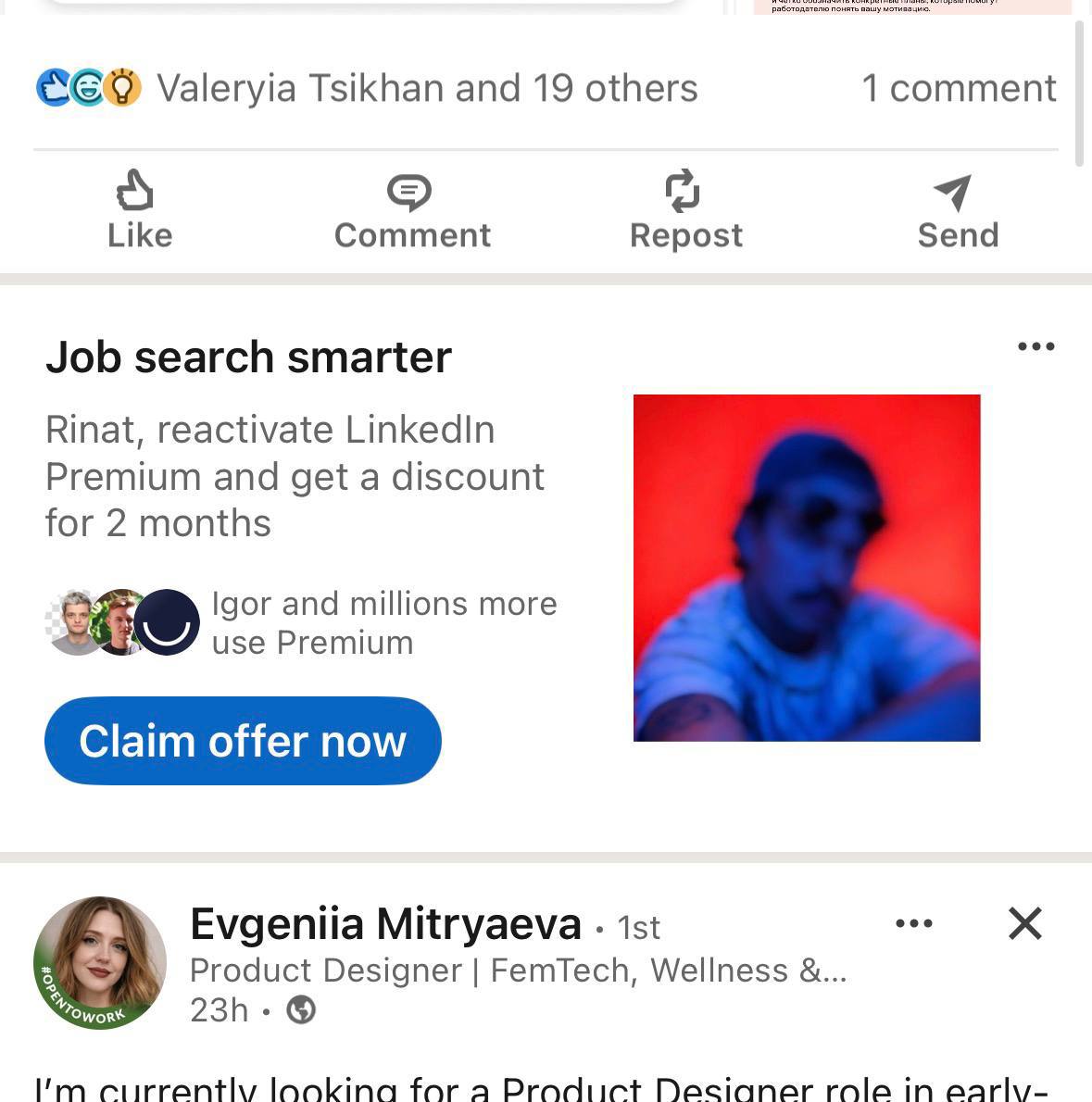
Task: Open options menu for Job search smarter card
Action: (x=1036, y=346)
